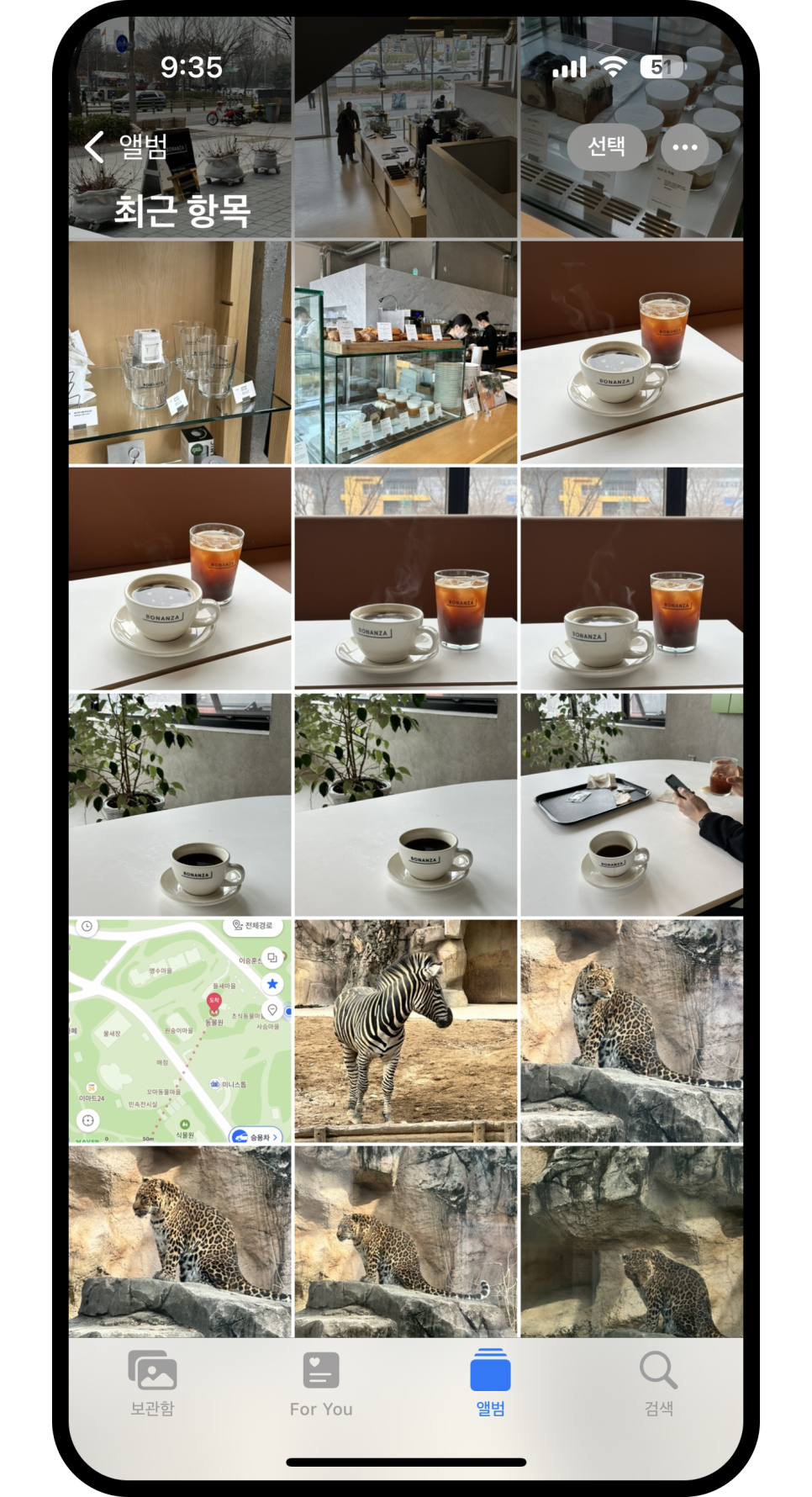The width and height of the screenshot is (812, 1497).
Task: View the leopard lying under rock overhang photo
Action: point(631,1241)
